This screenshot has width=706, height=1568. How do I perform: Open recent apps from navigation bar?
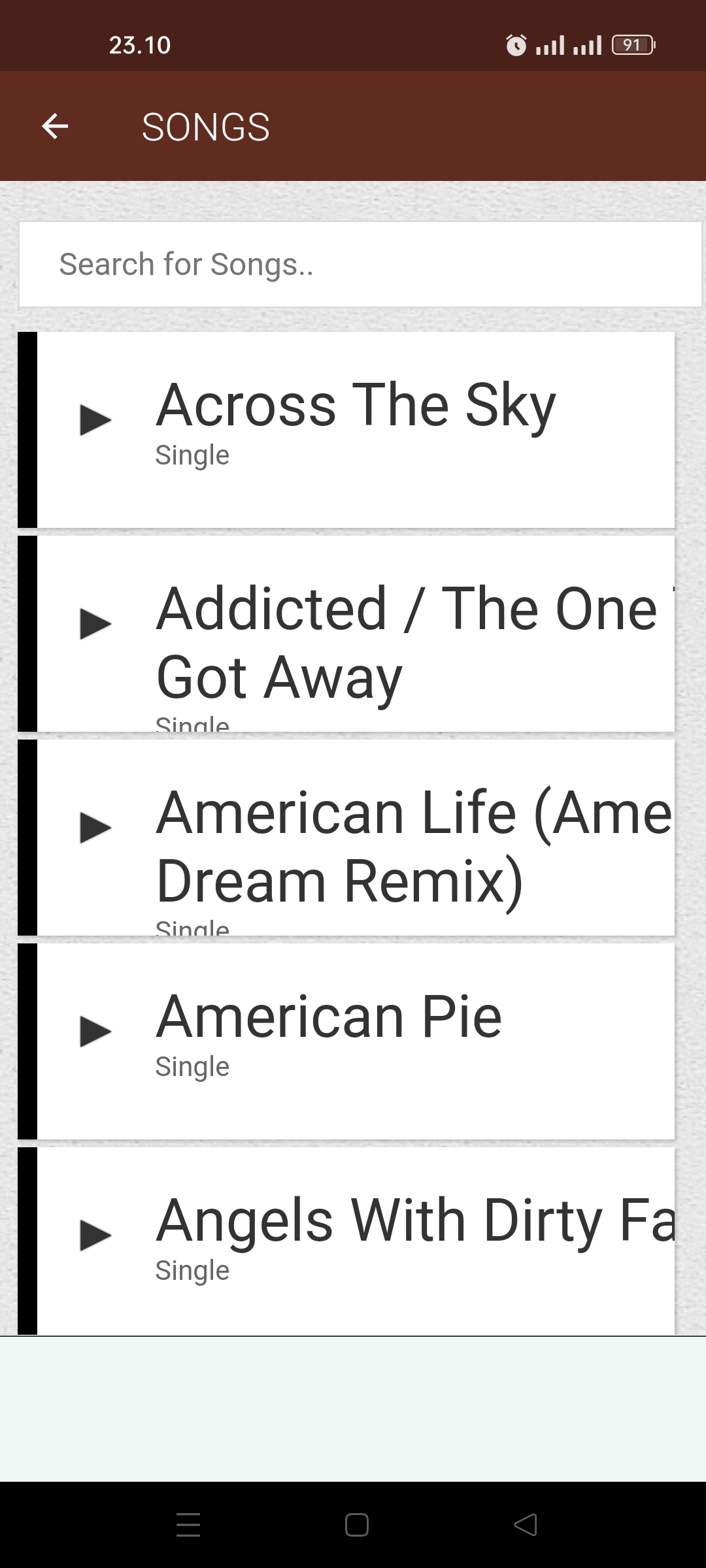188,1525
